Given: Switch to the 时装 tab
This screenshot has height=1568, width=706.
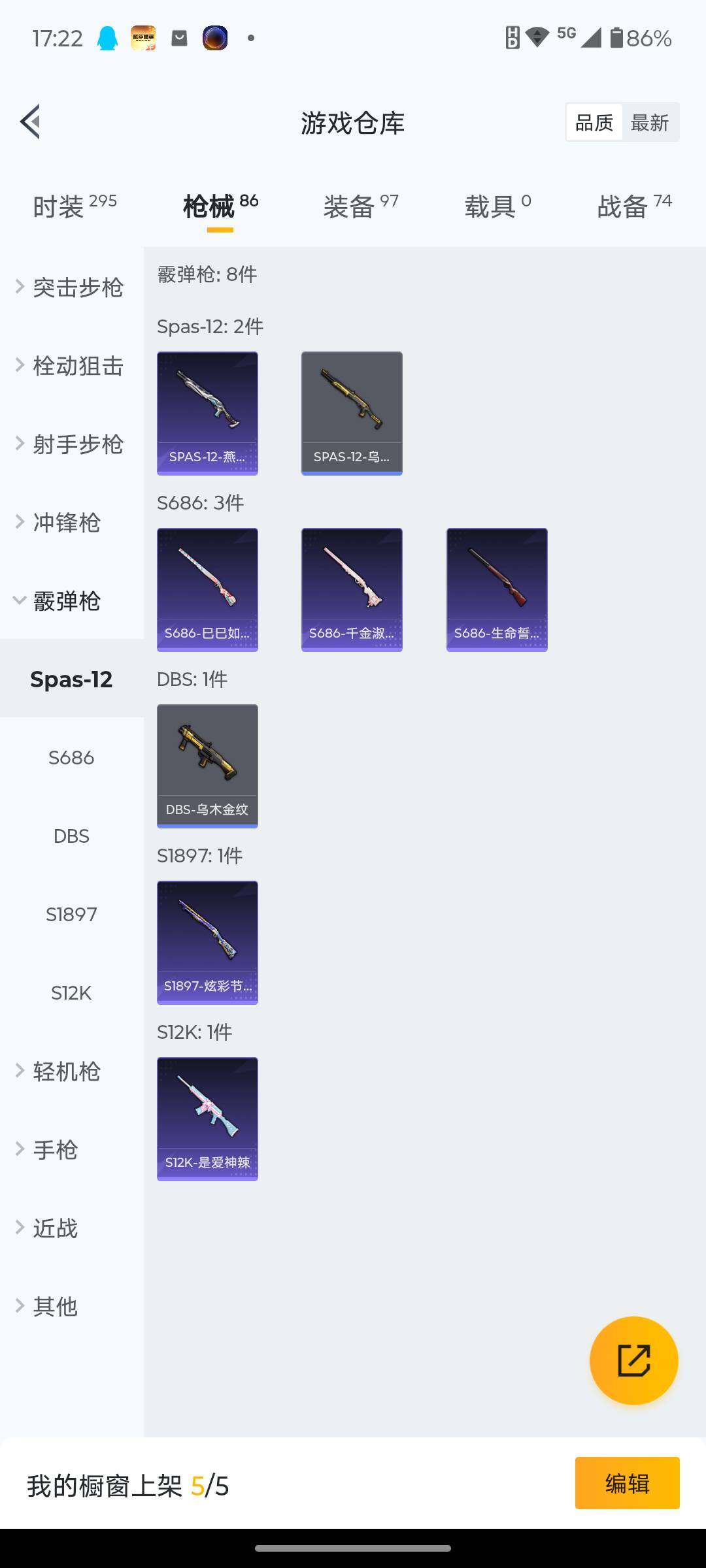Looking at the screenshot, I should click(x=75, y=206).
